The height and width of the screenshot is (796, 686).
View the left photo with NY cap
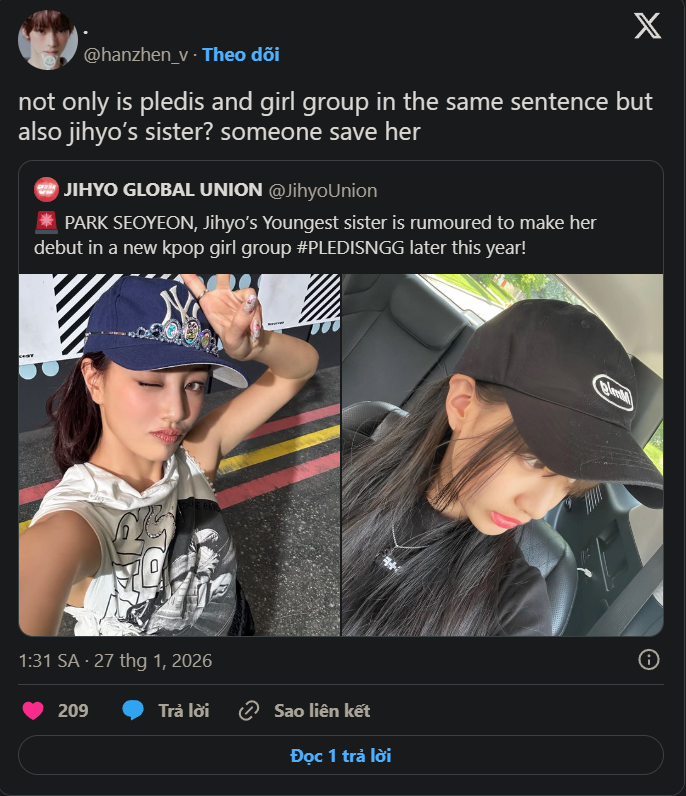pos(179,455)
